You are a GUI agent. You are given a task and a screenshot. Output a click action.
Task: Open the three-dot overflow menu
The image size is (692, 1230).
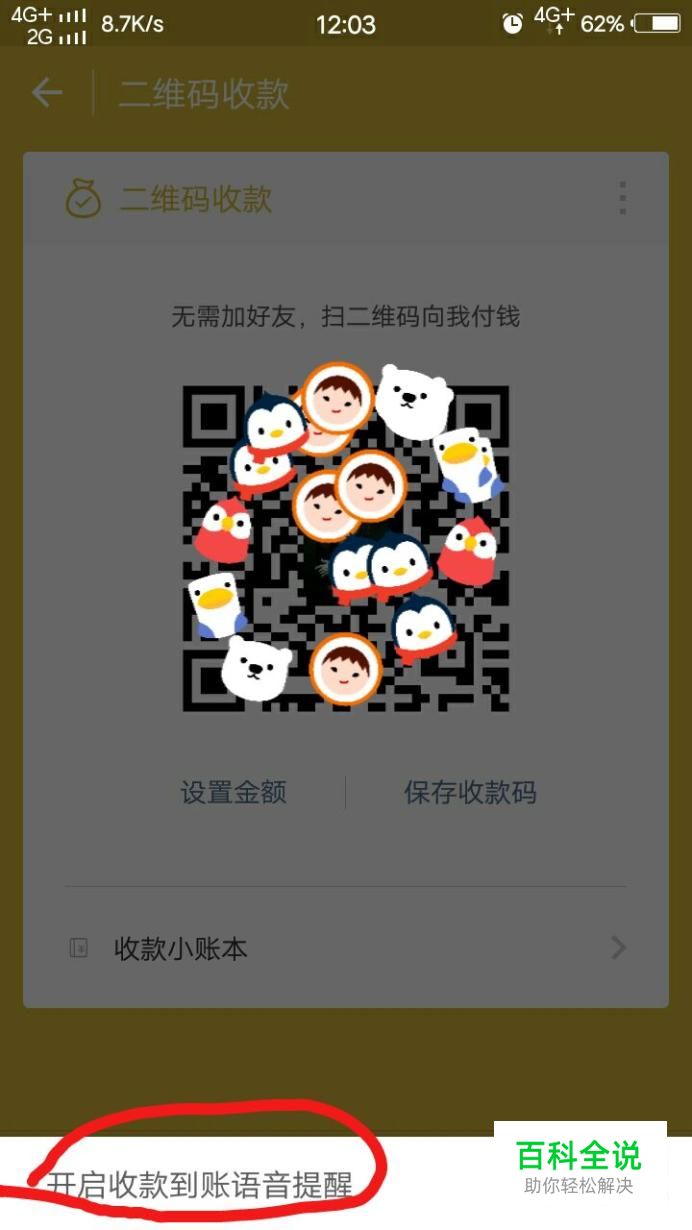pyautogui.click(x=622, y=198)
